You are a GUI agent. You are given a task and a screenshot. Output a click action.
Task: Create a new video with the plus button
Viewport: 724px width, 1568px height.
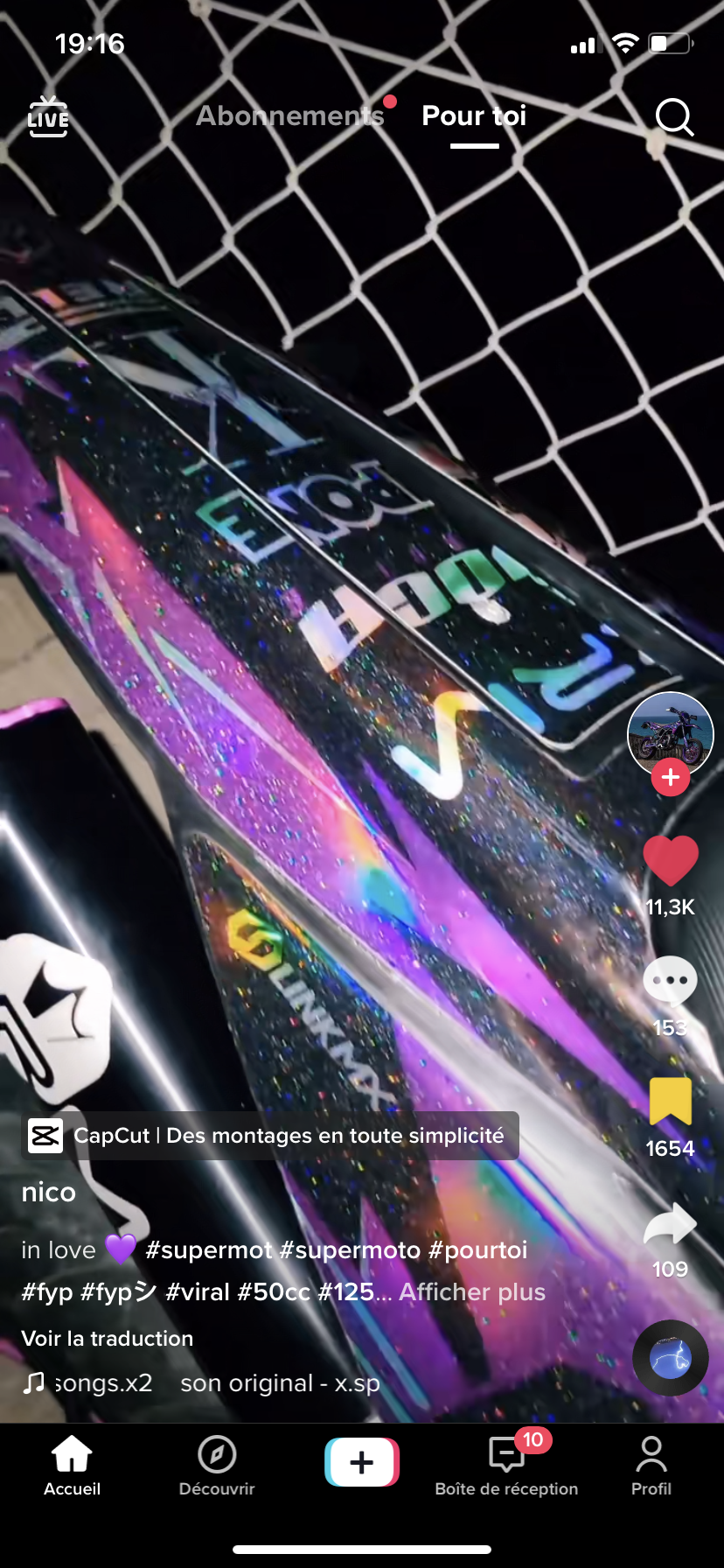coord(362,1462)
